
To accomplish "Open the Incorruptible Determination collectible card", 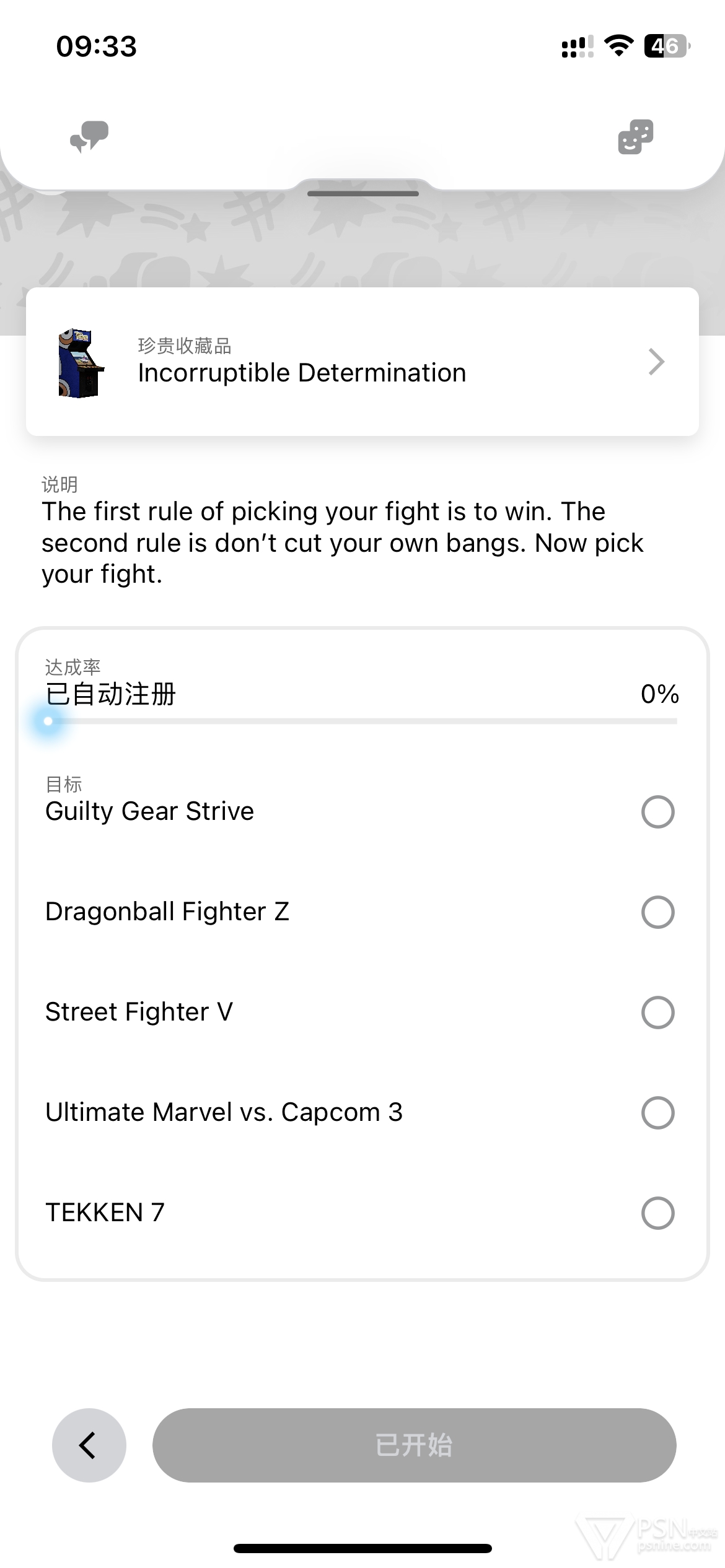I will pos(362,362).
